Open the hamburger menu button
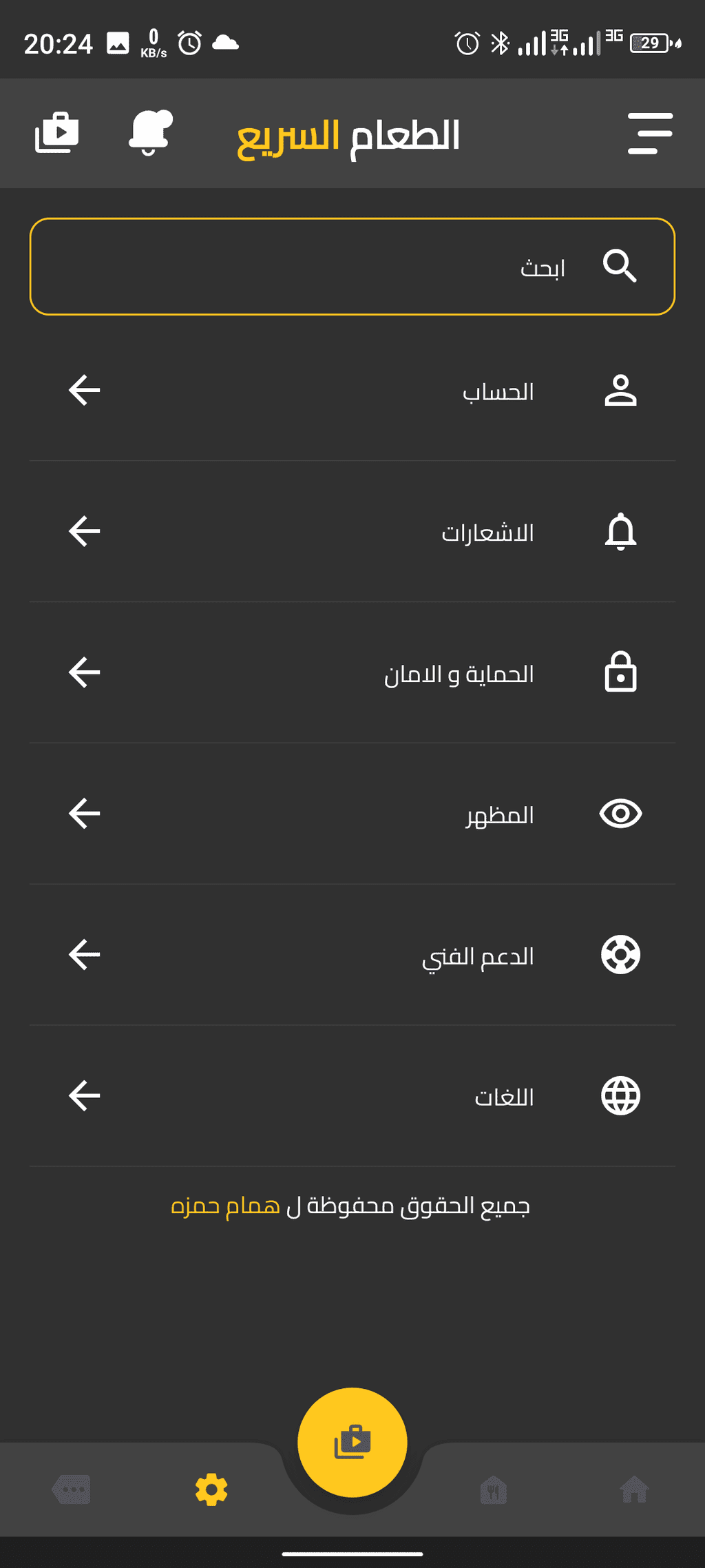705x1568 pixels. coord(650,134)
